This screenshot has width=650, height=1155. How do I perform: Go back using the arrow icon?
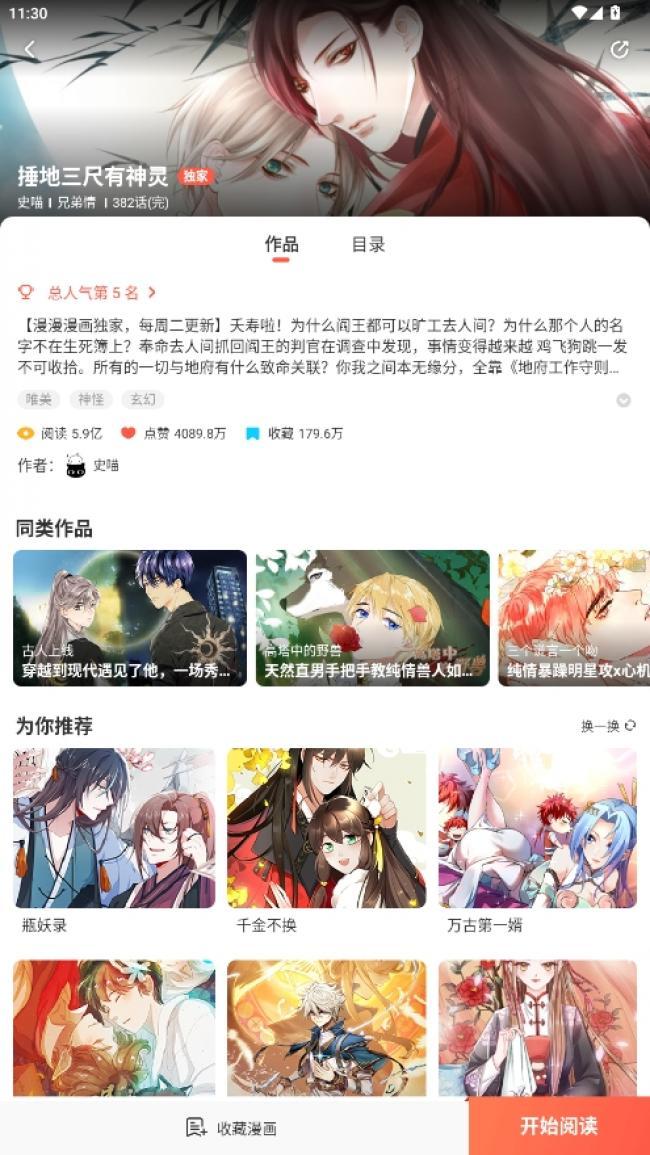tap(30, 49)
